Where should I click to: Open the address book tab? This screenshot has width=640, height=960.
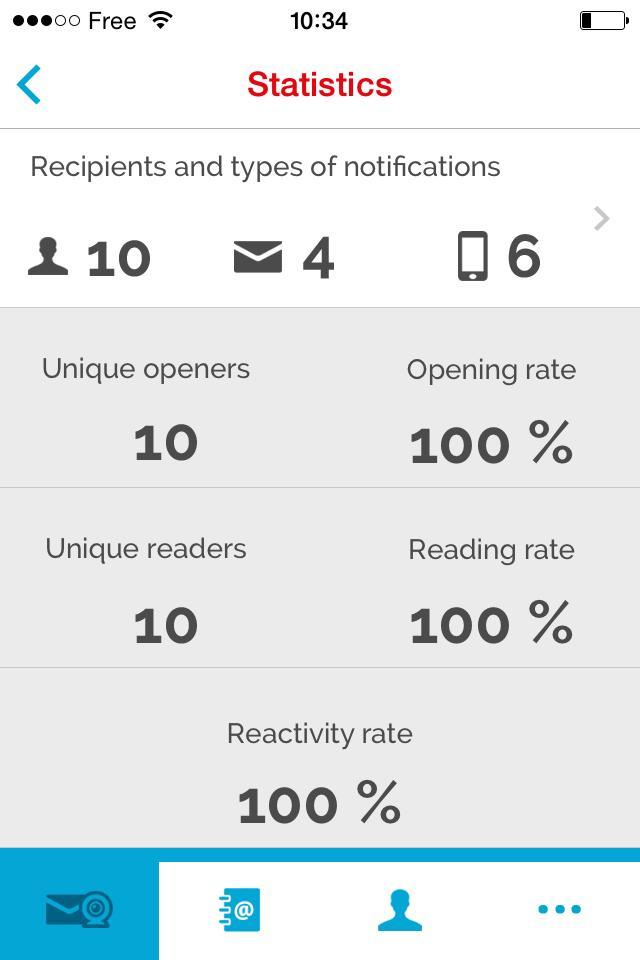[x=240, y=909]
